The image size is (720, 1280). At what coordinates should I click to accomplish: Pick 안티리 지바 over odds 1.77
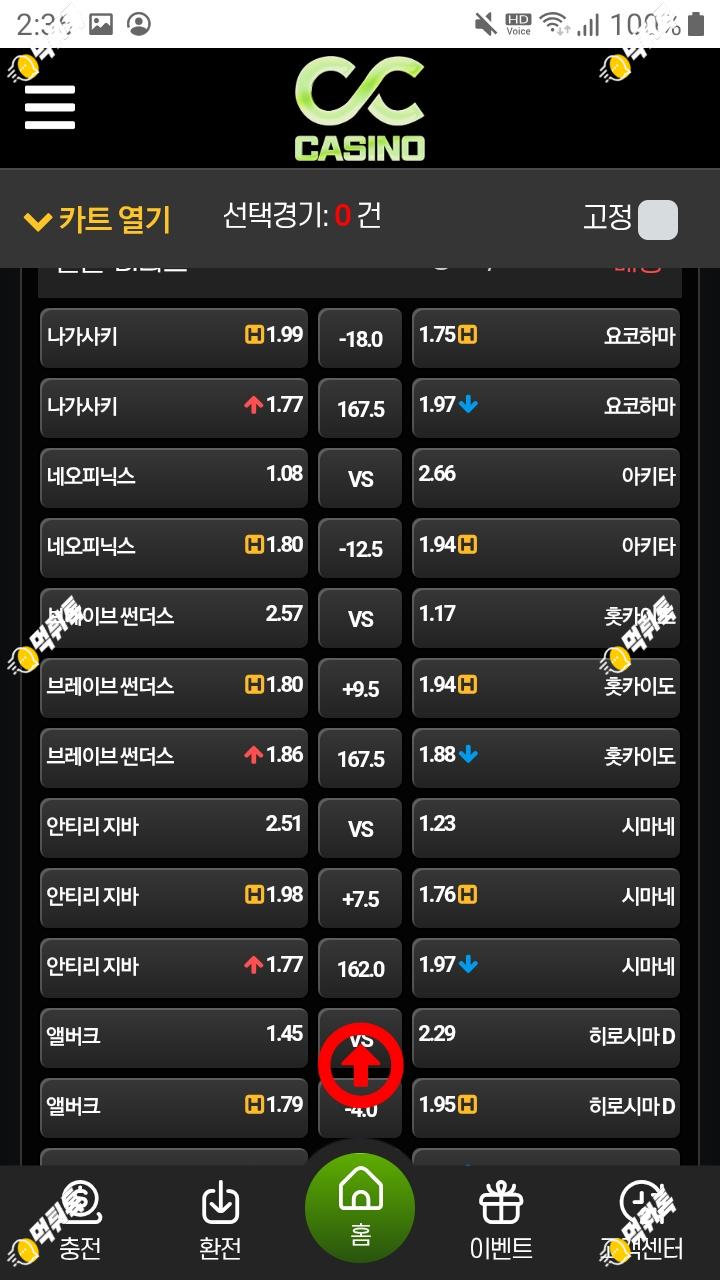coord(174,967)
